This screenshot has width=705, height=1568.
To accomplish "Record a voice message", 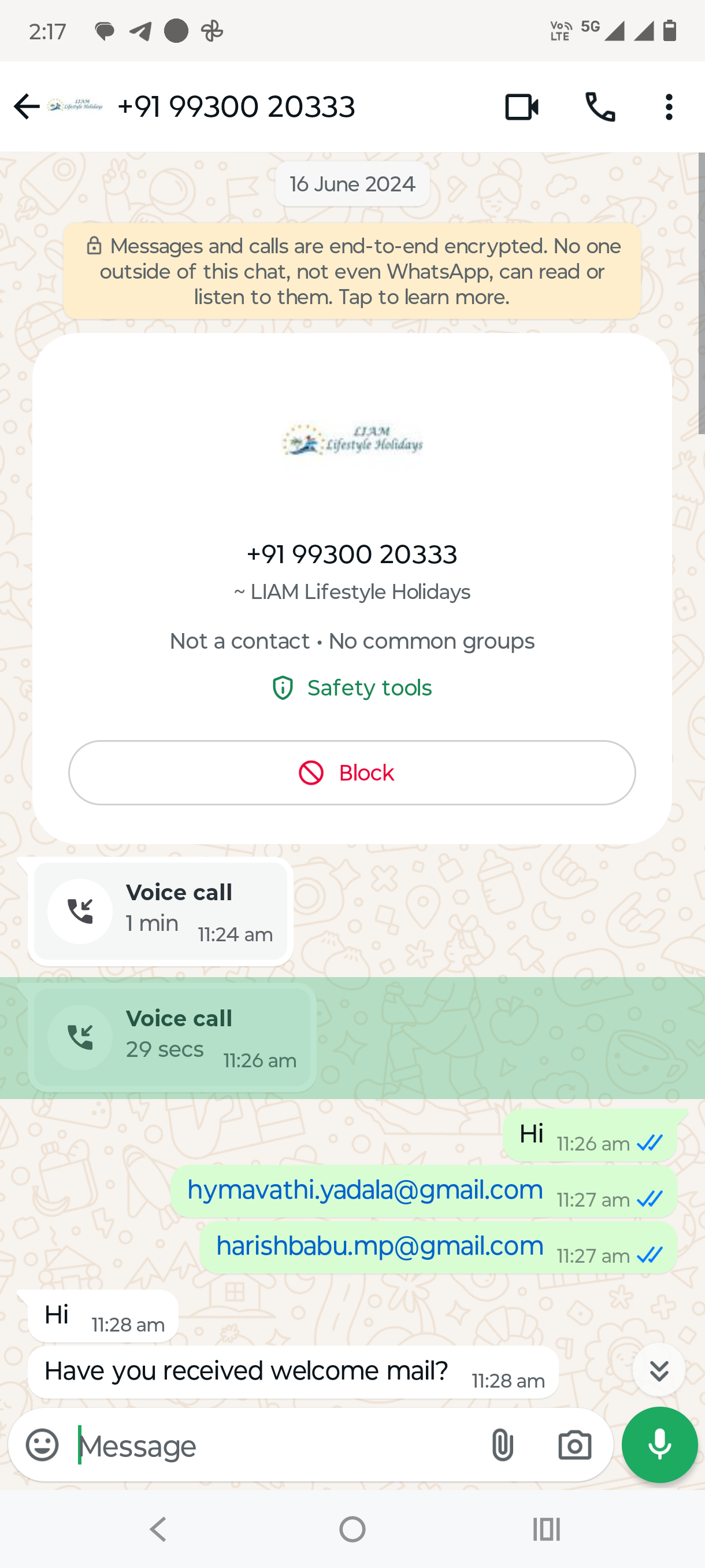I will pos(659,1444).
